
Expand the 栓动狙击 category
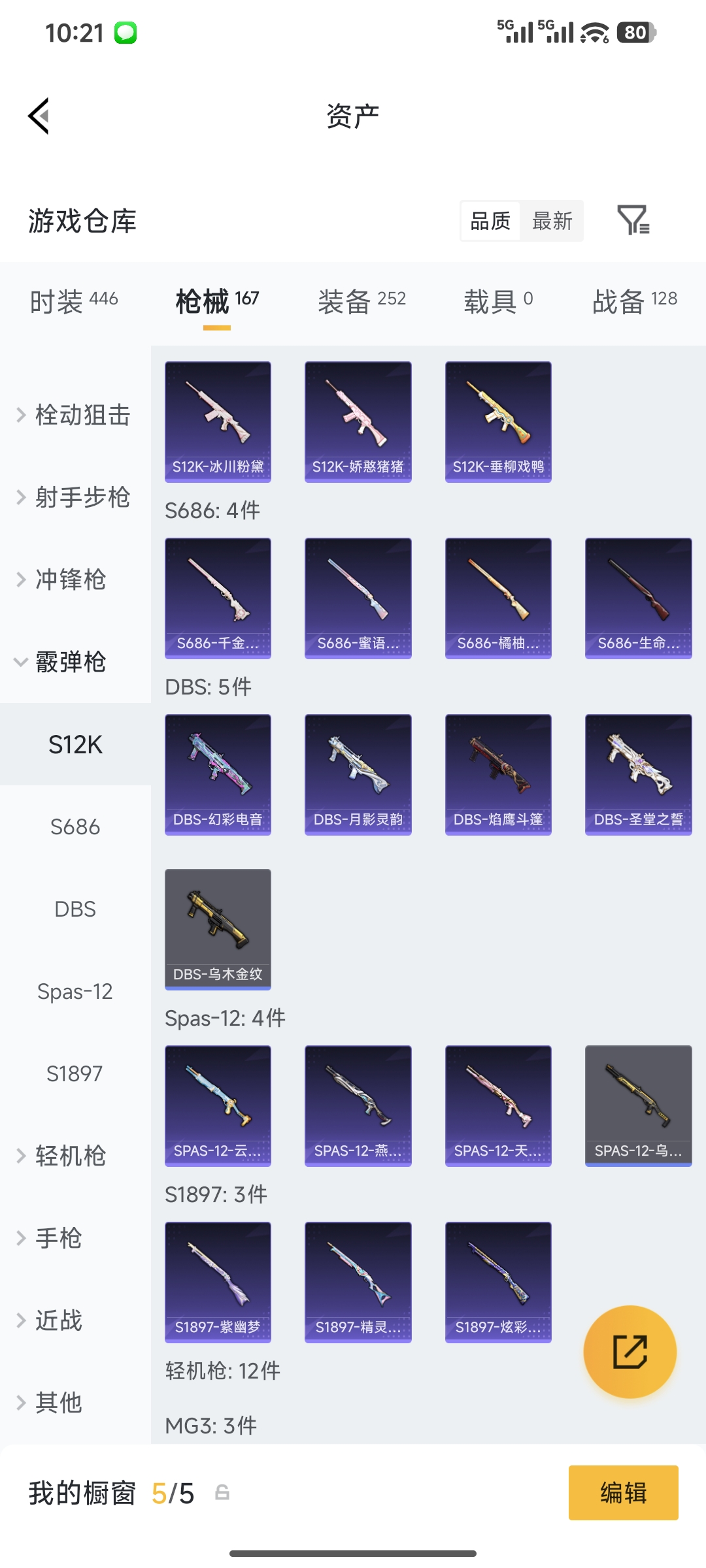[74, 414]
